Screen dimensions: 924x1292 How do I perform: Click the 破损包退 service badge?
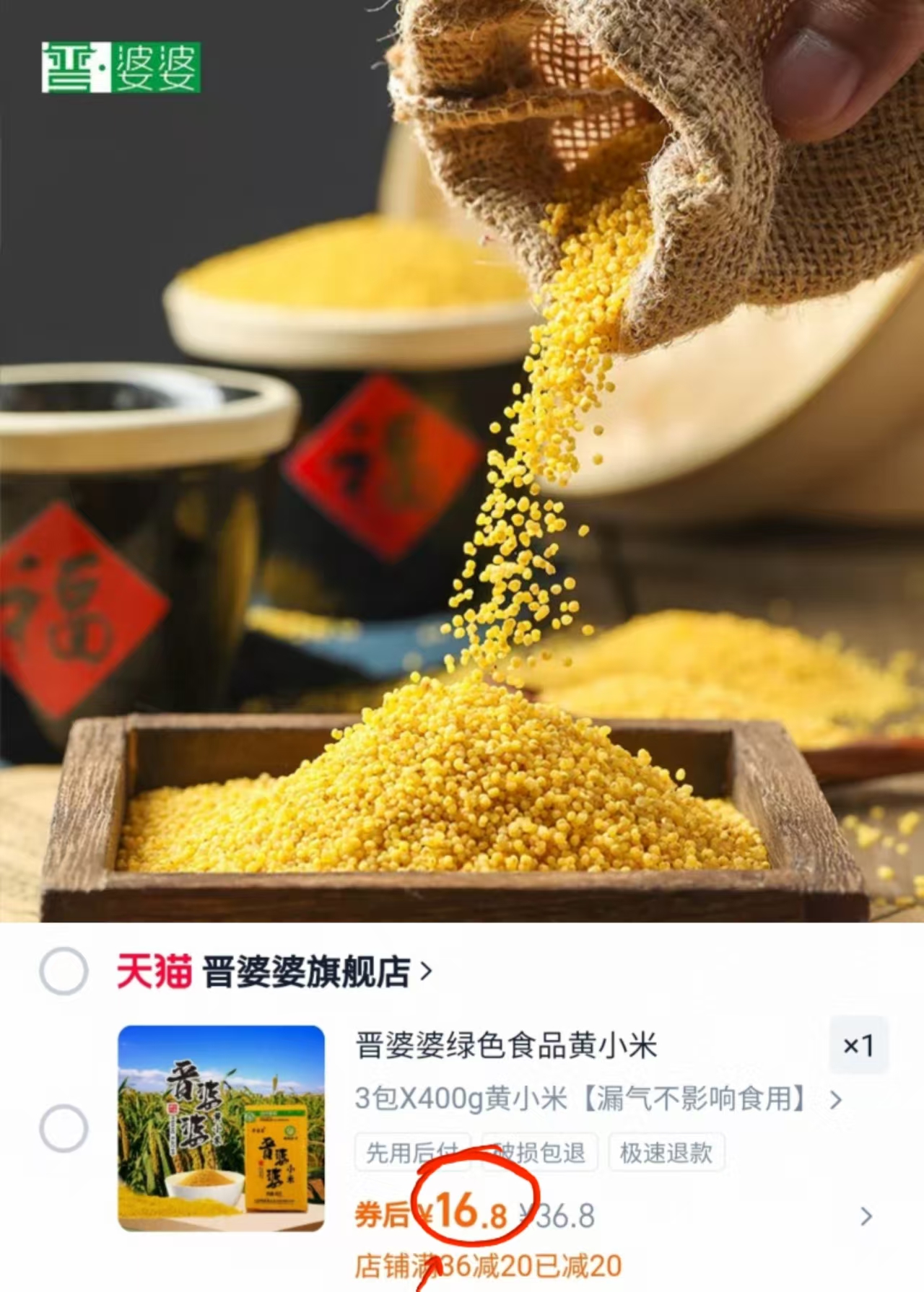[541, 1153]
